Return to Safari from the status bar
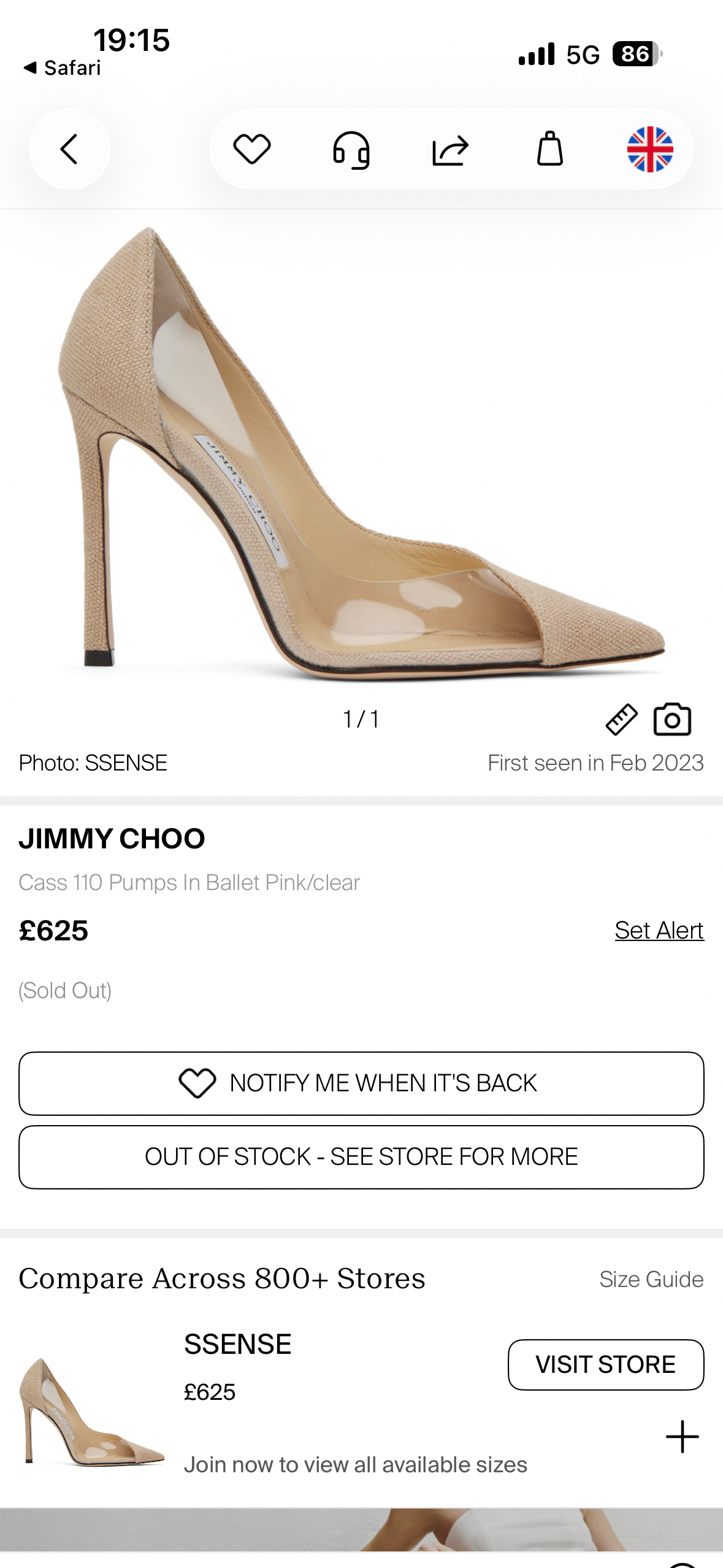This screenshot has width=723, height=1568. pos(62,67)
